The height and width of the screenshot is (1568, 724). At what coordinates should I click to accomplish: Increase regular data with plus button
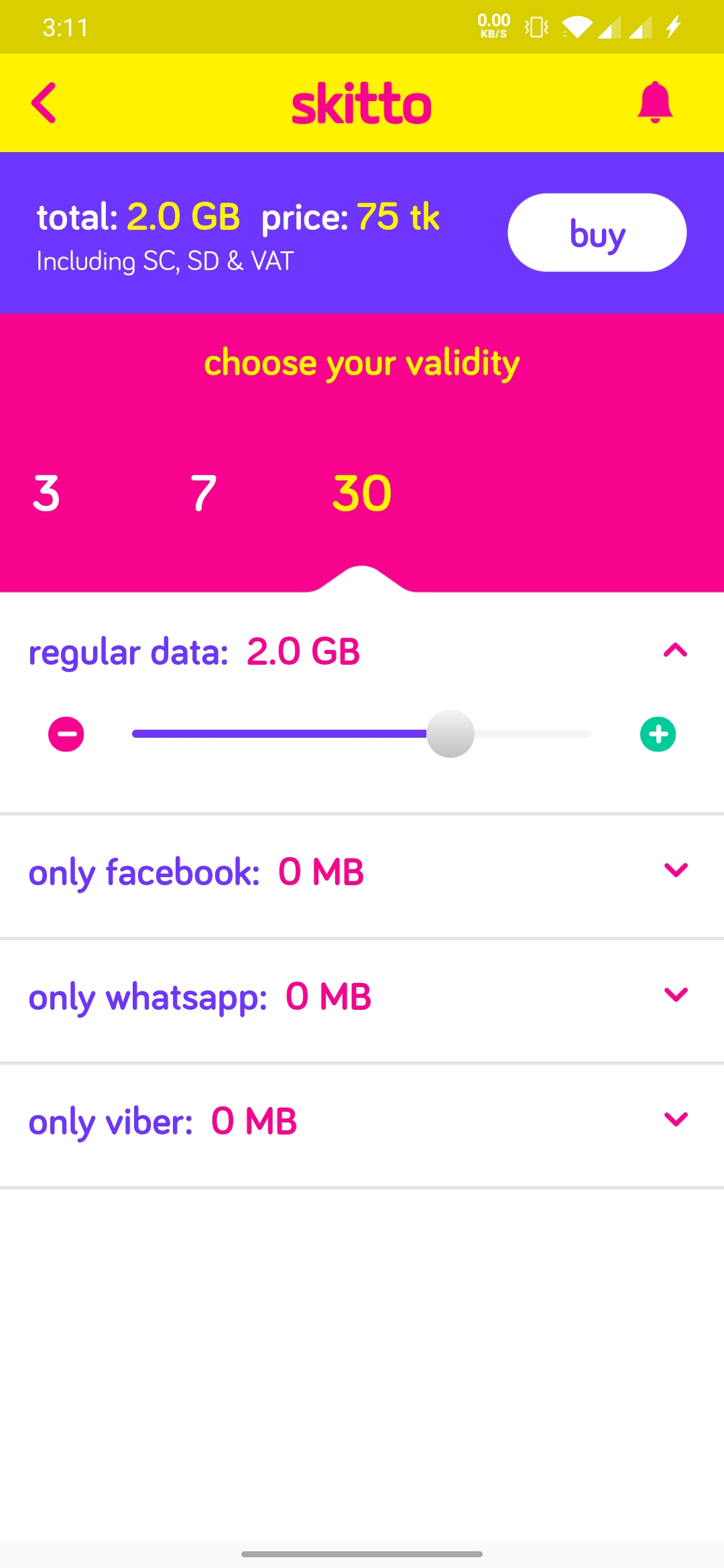[658, 734]
